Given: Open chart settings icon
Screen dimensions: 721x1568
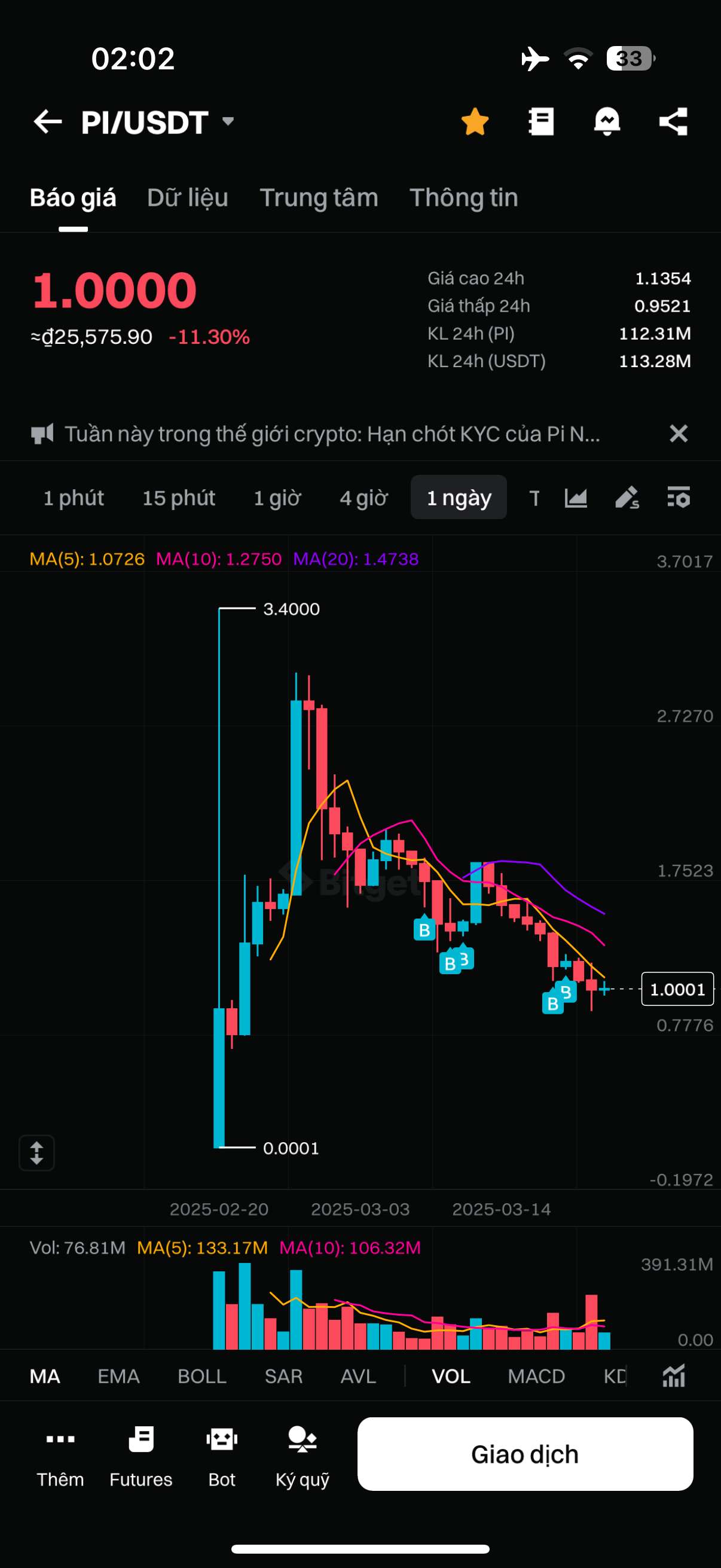Looking at the screenshot, I should [x=679, y=498].
